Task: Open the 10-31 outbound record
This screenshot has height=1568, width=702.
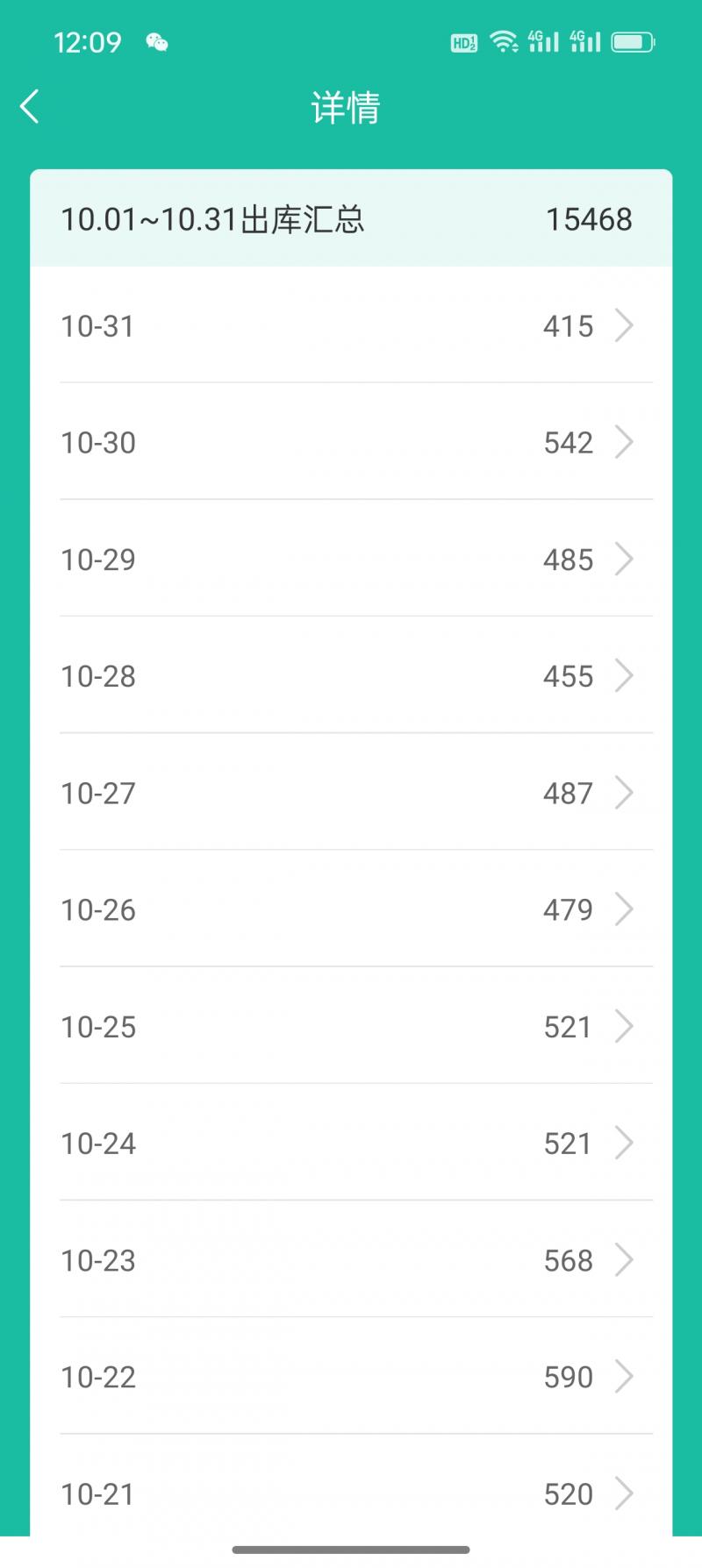Action: point(351,325)
